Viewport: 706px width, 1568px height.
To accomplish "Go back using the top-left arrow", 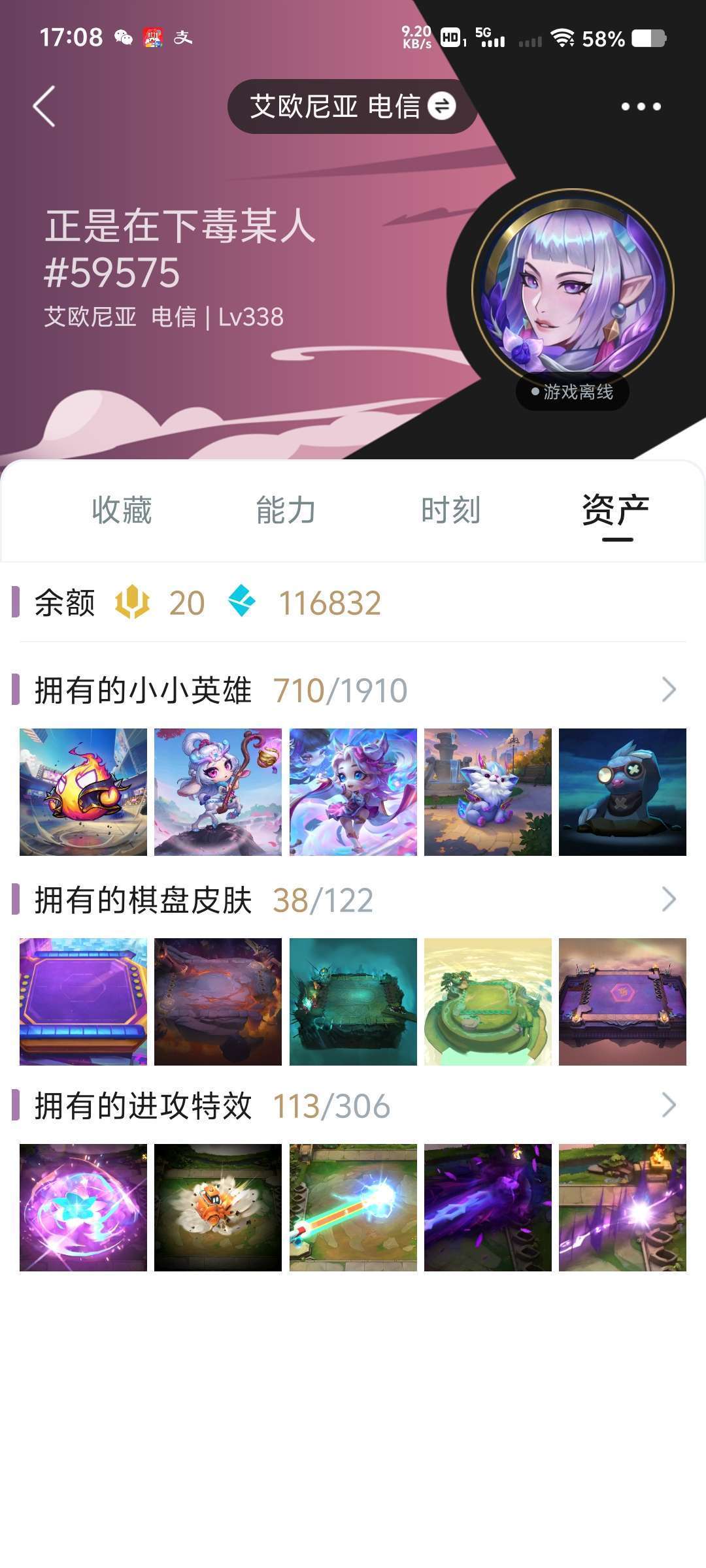I will [44, 106].
